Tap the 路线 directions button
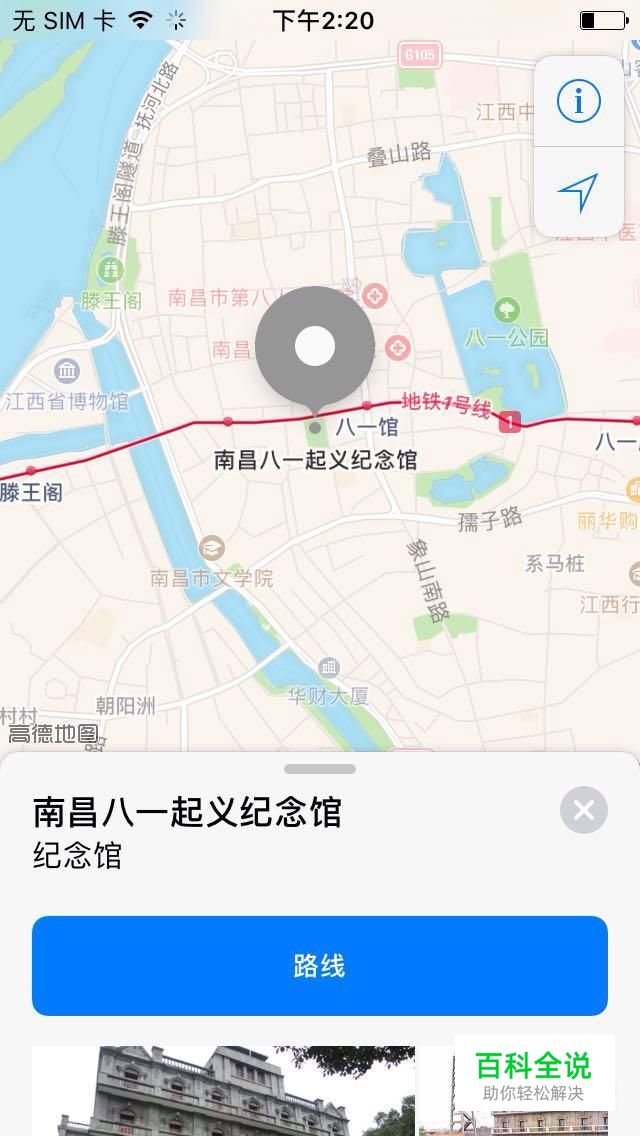The height and width of the screenshot is (1136, 640). pos(320,966)
